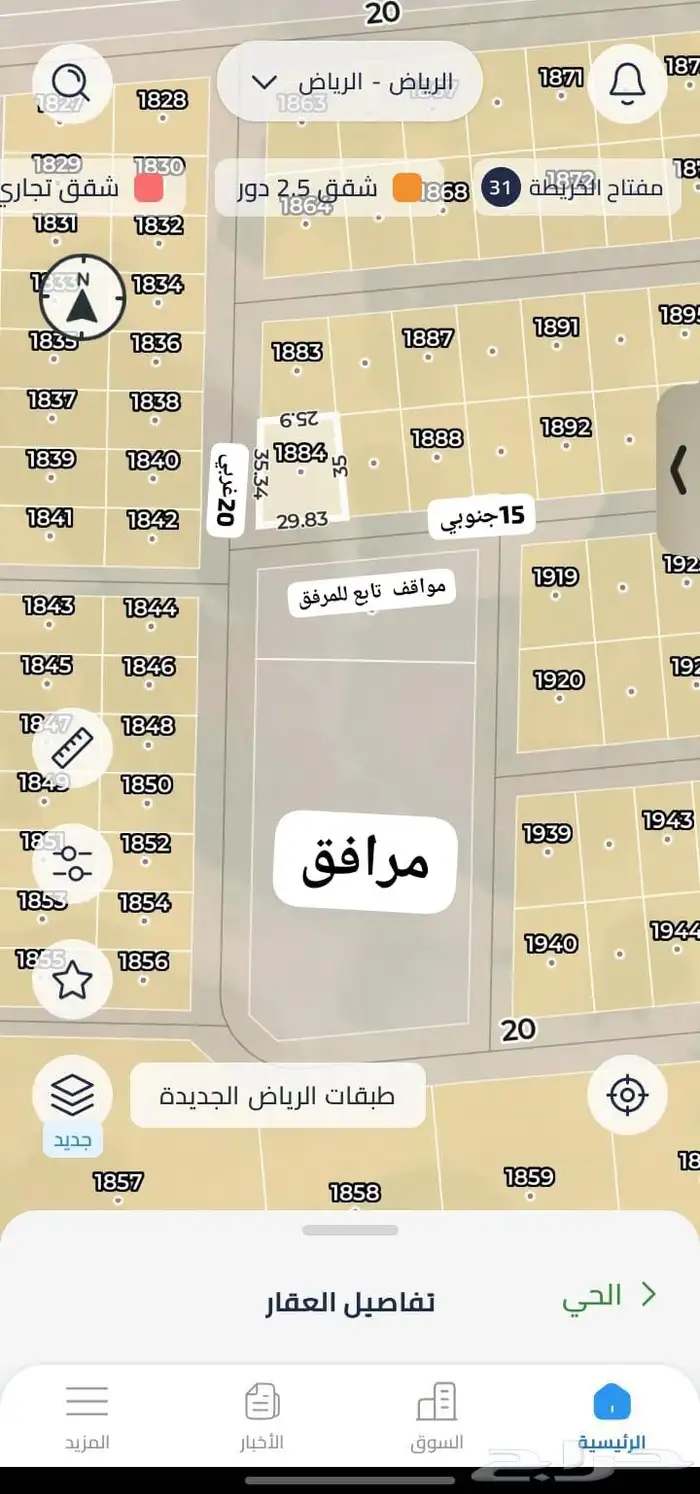Image resolution: width=700 pixels, height=1494 pixels.
Task: Open the map key (مفتاح الخريطة) chip
Action: click(x=574, y=188)
